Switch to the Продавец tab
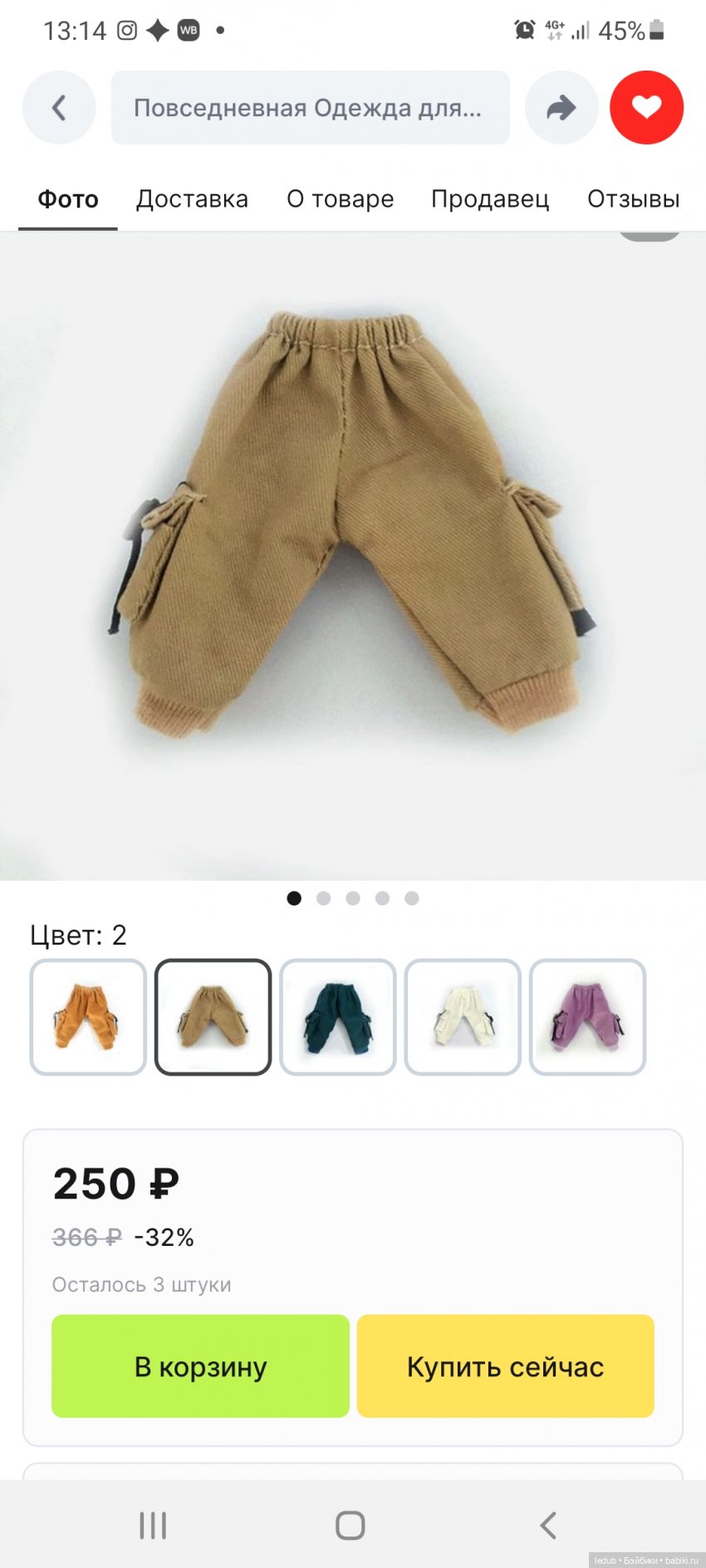Screen dimensions: 706x1568 [490, 199]
